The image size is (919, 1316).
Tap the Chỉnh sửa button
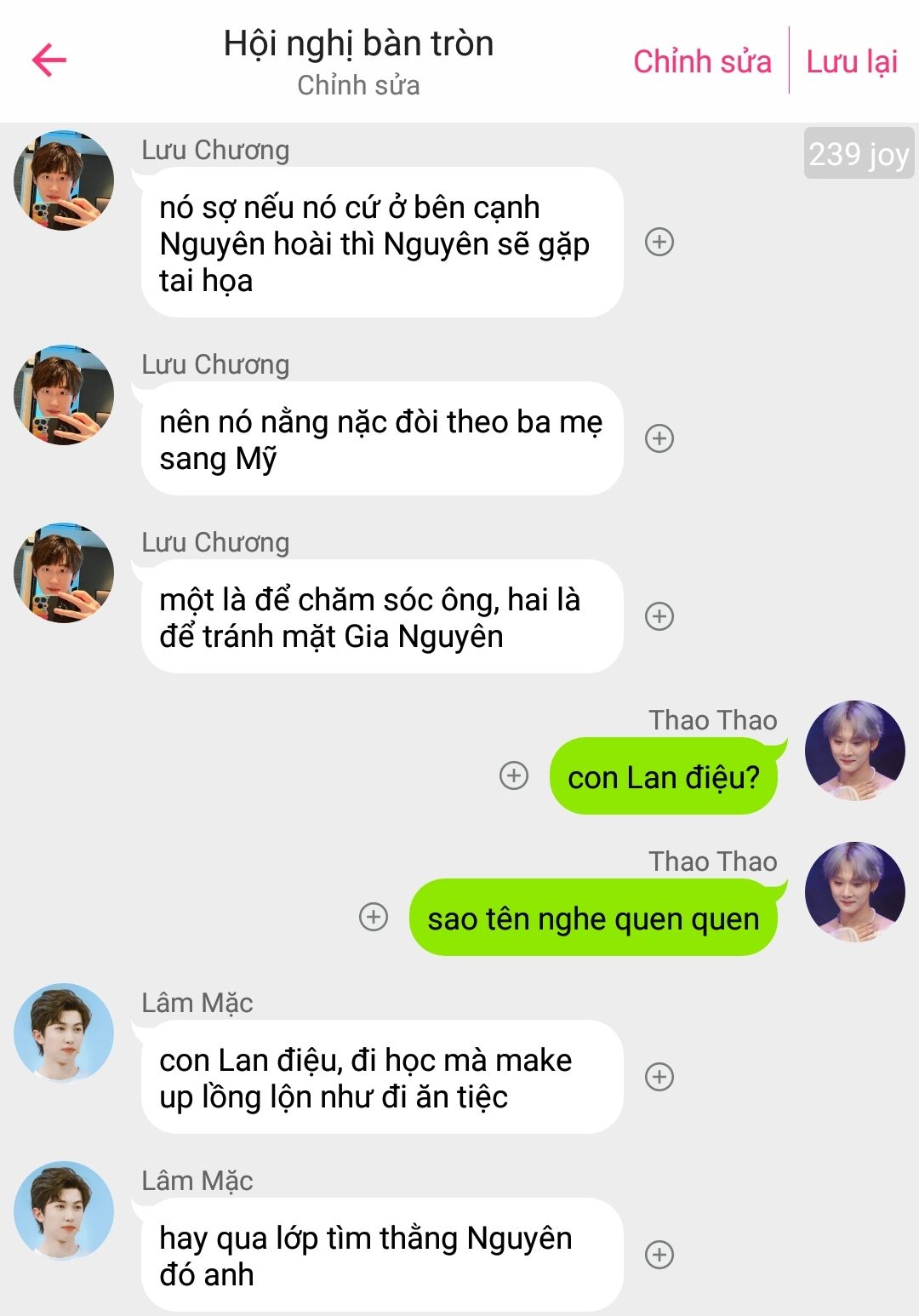(702, 61)
